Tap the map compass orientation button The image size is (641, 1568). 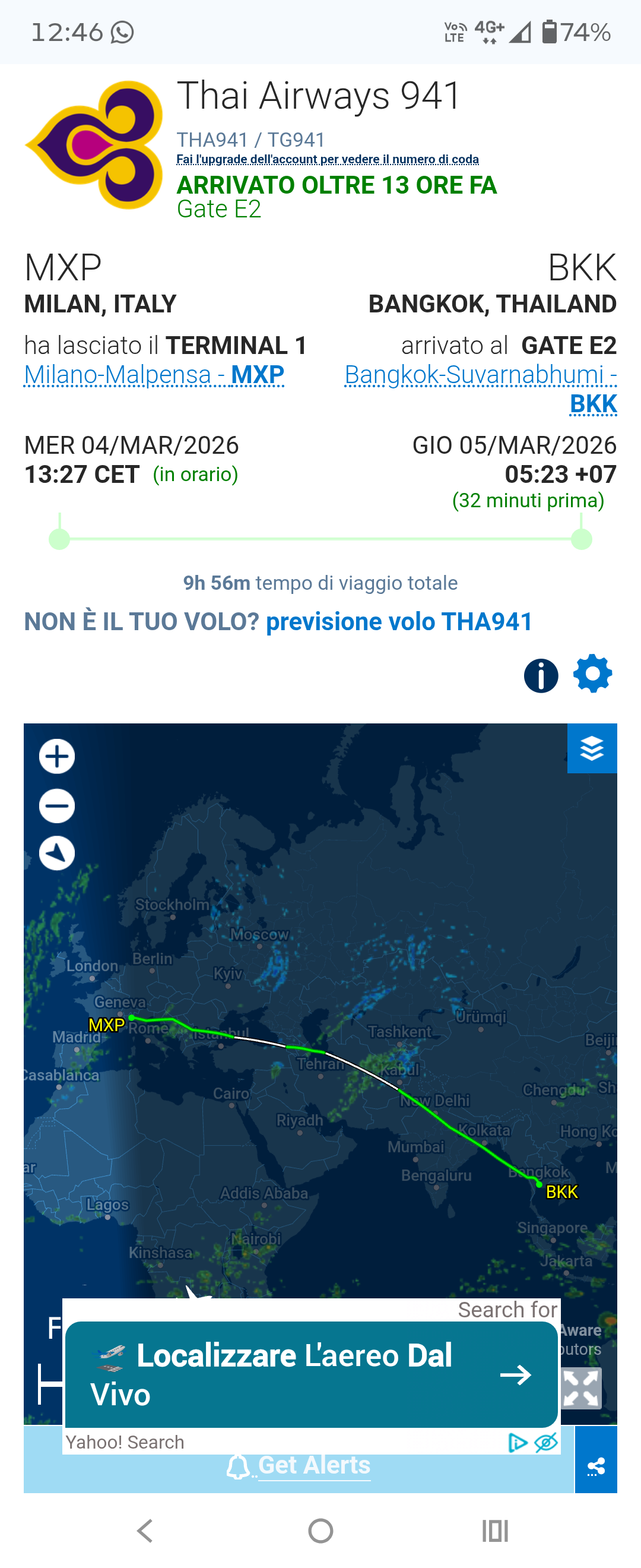click(56, 853)
